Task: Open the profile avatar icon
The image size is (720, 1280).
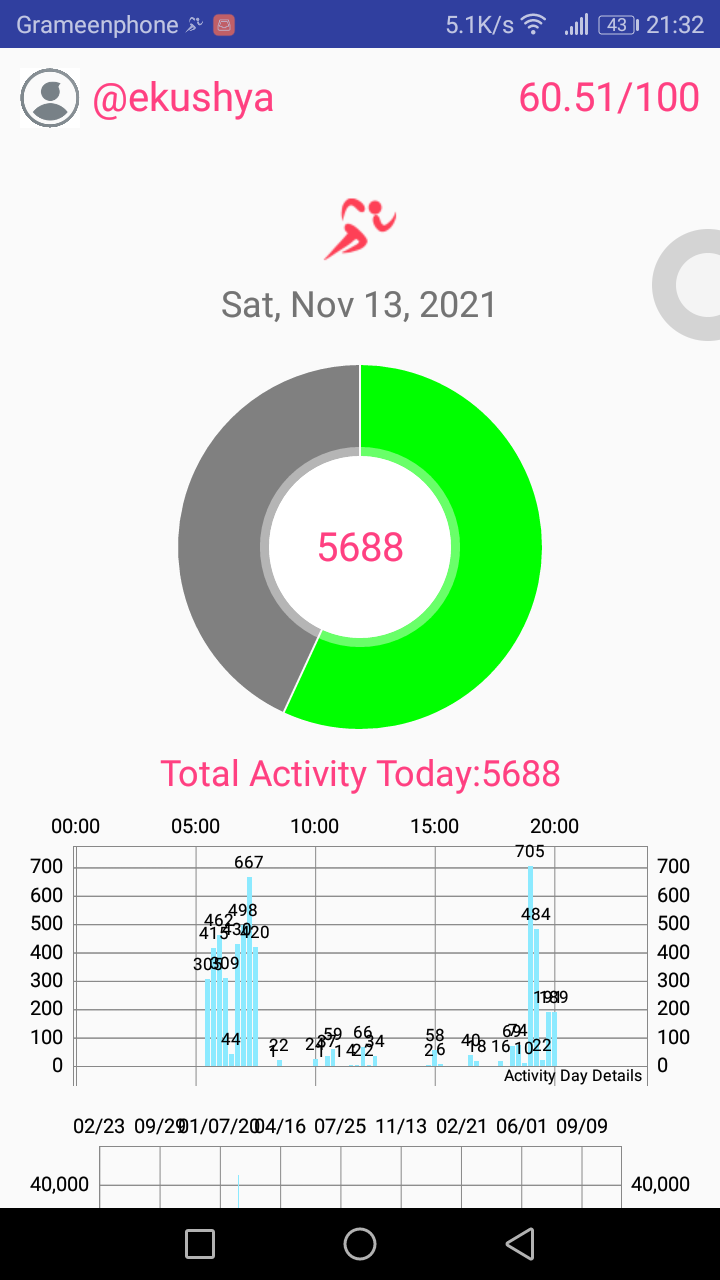Action: [x=49, y=98]
